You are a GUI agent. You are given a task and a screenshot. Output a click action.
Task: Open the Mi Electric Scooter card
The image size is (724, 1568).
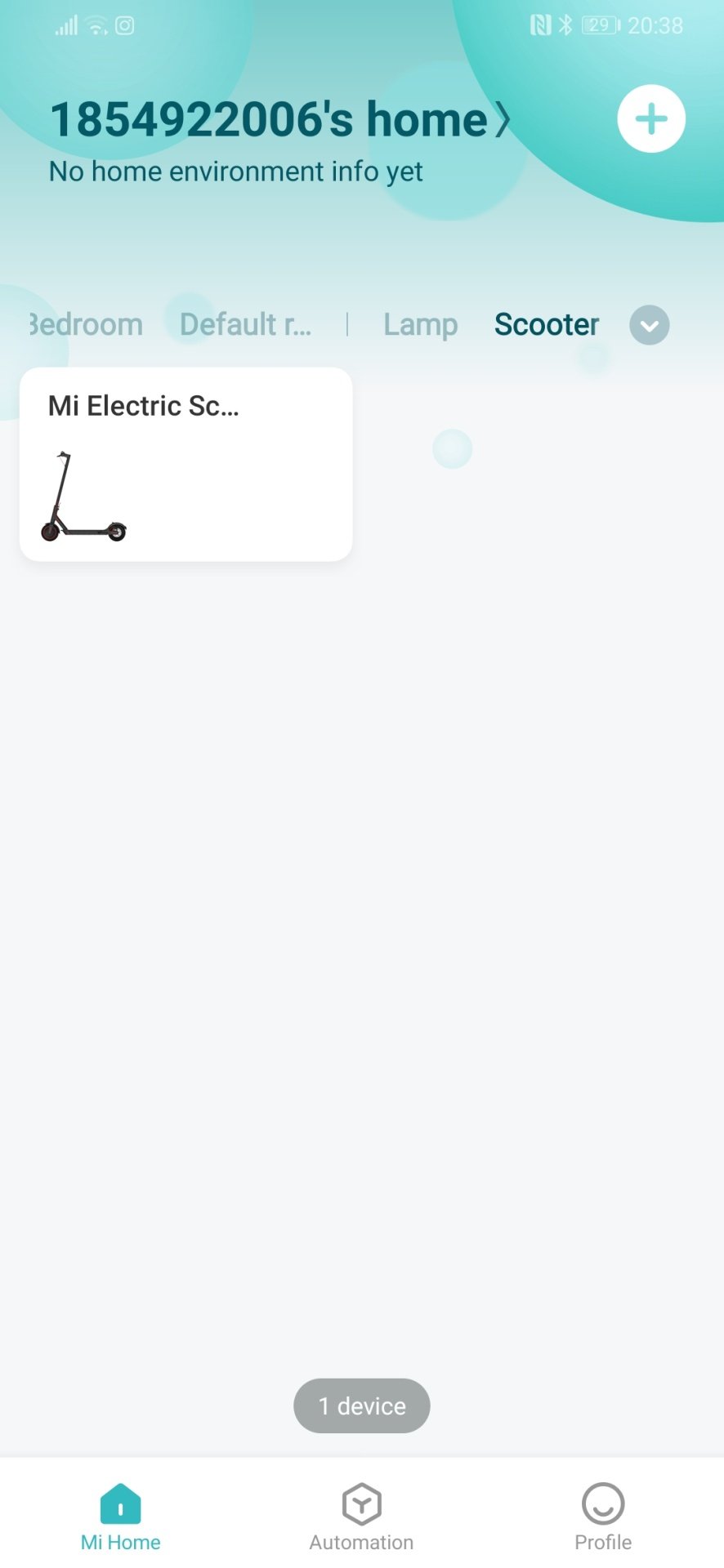(186, 464)
